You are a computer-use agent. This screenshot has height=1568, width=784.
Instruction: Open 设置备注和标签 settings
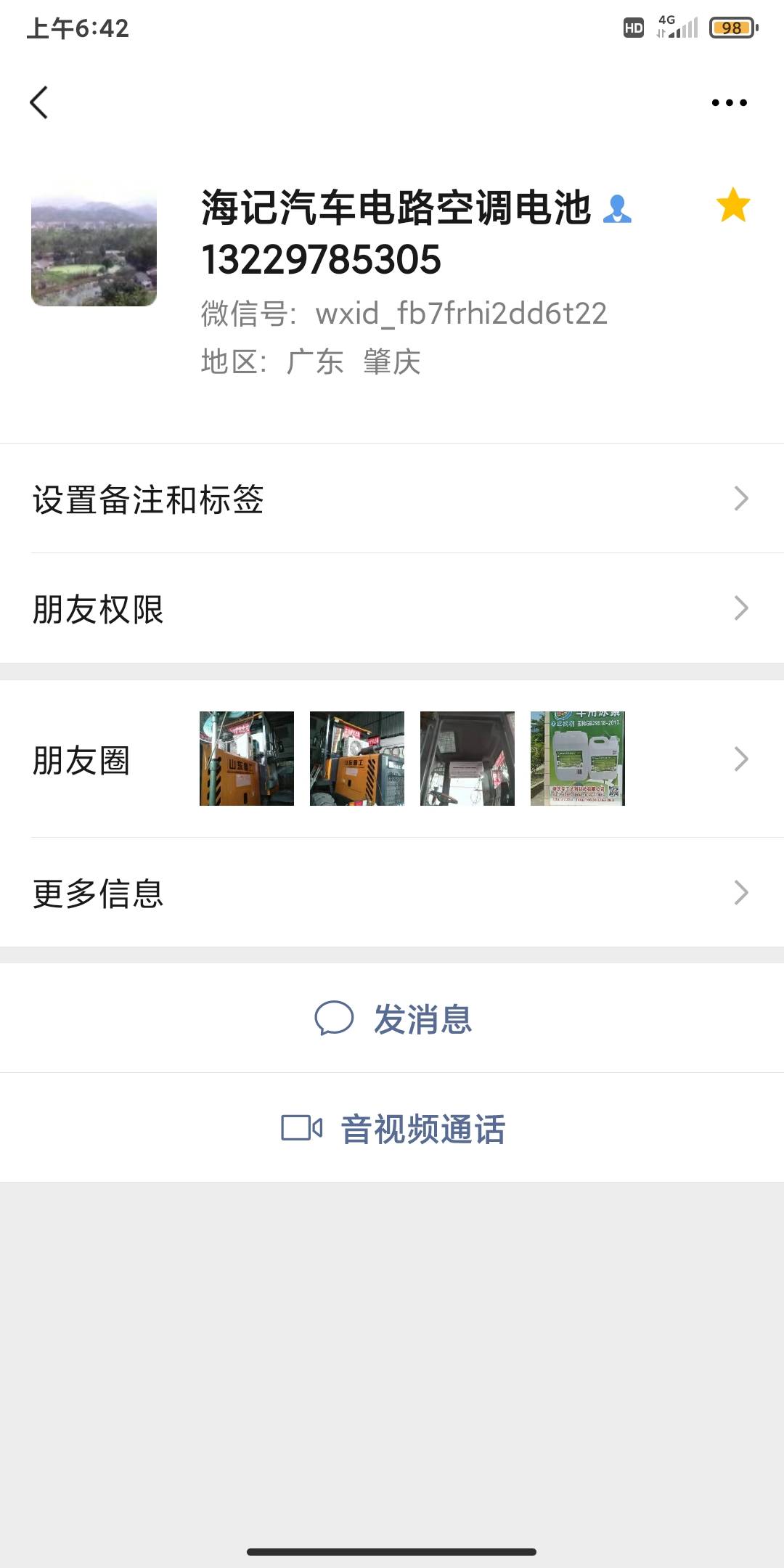click(x=392, y=499)
